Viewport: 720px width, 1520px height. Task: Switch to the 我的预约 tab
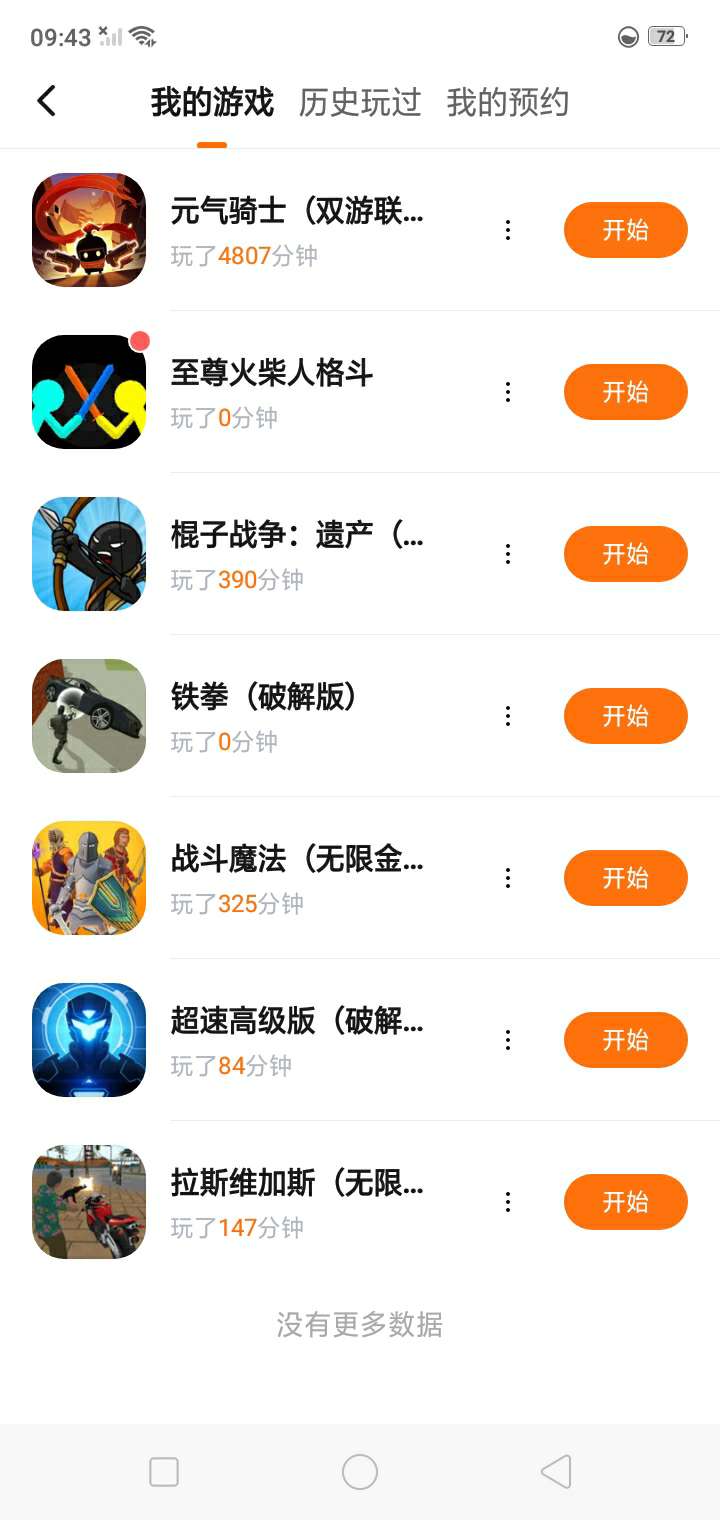[507, 102]
